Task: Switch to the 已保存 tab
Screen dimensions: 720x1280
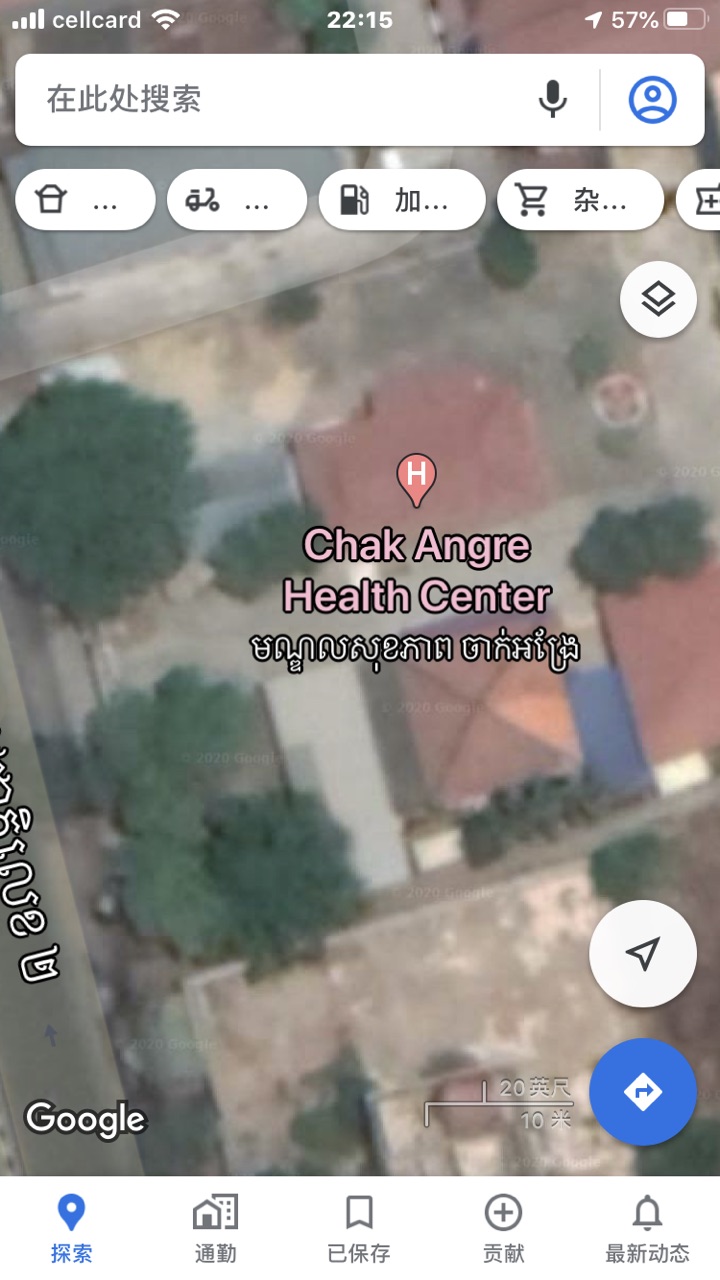Action: pyautogui.click(x=359, y=1228)
